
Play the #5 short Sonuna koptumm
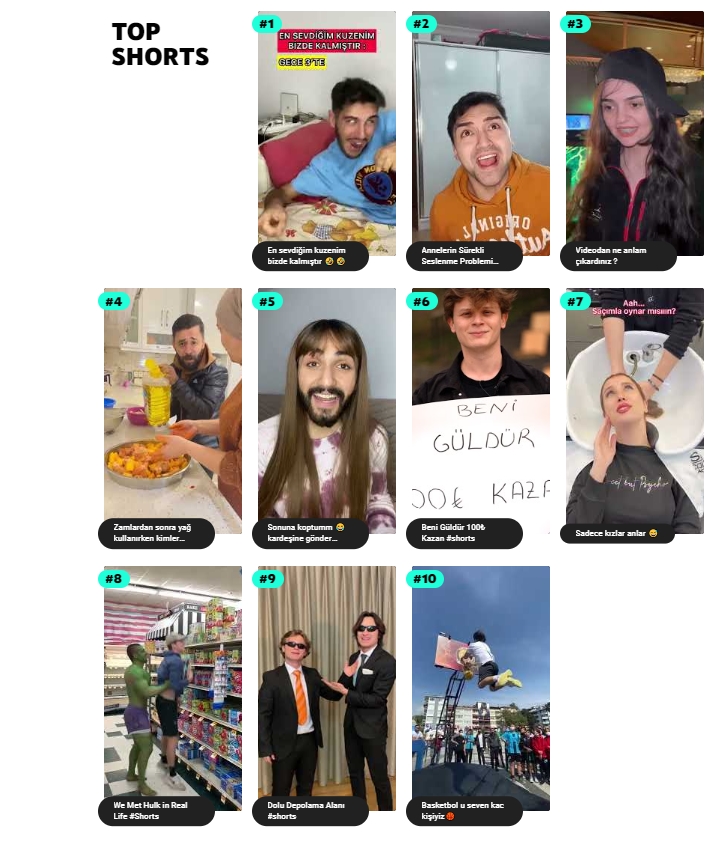326,408
